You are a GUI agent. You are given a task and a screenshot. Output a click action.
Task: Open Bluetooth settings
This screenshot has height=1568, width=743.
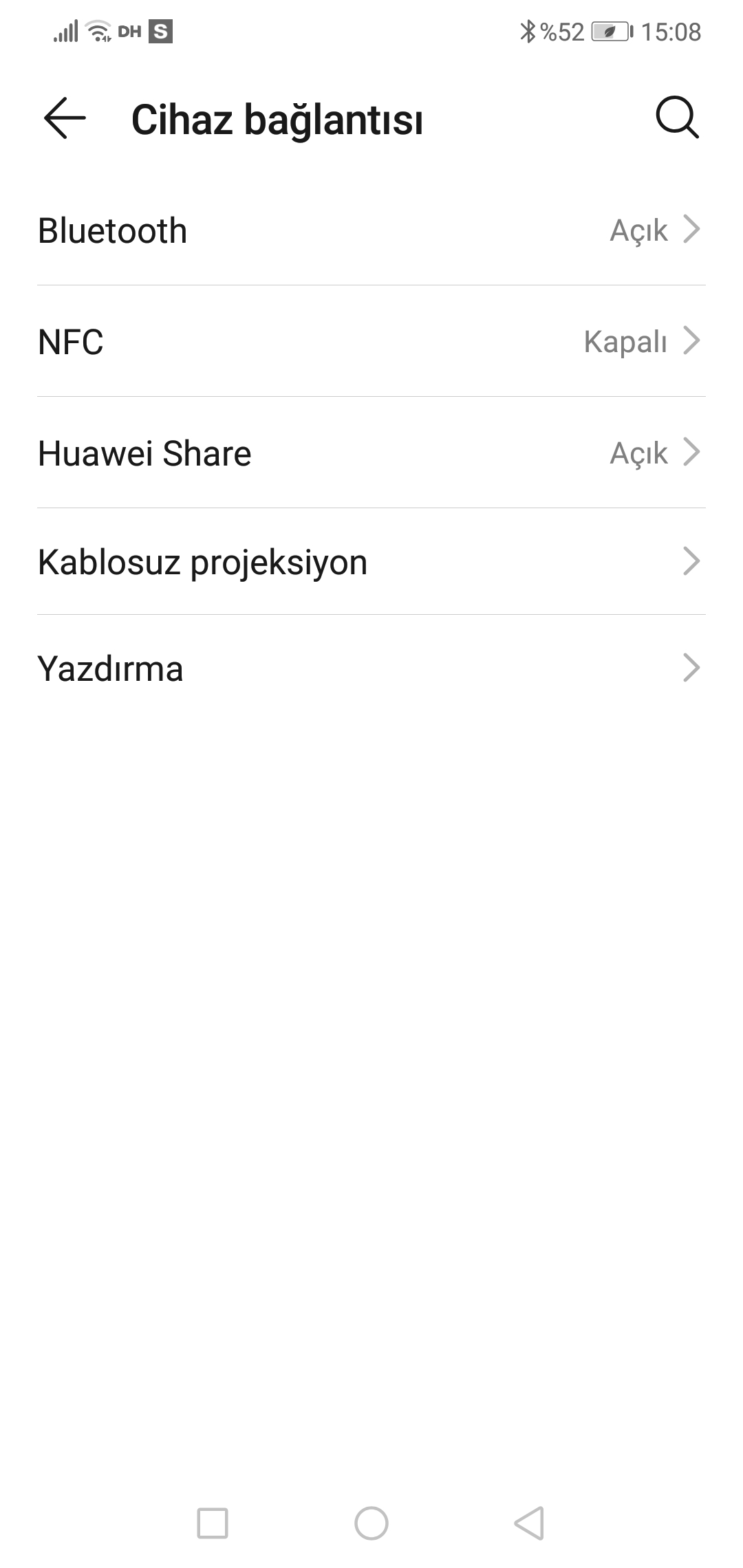click(x=371, y=230)
